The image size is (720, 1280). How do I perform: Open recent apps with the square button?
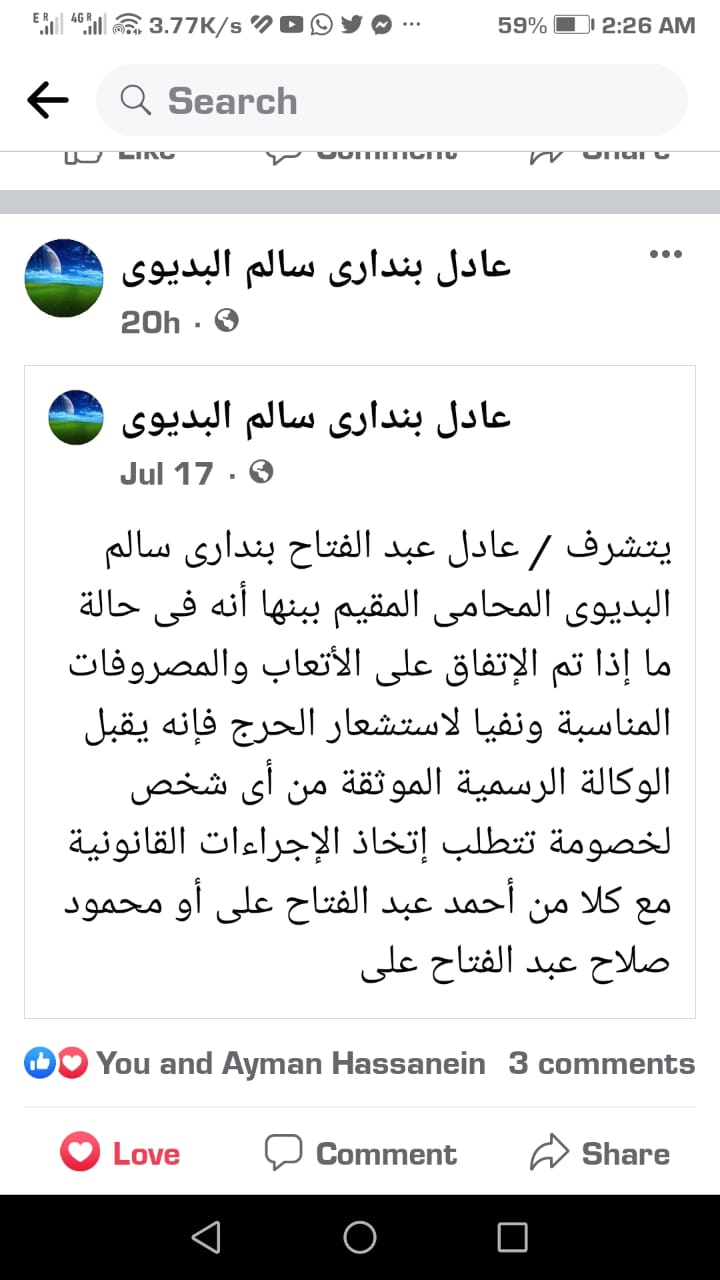pos(512,1237)
